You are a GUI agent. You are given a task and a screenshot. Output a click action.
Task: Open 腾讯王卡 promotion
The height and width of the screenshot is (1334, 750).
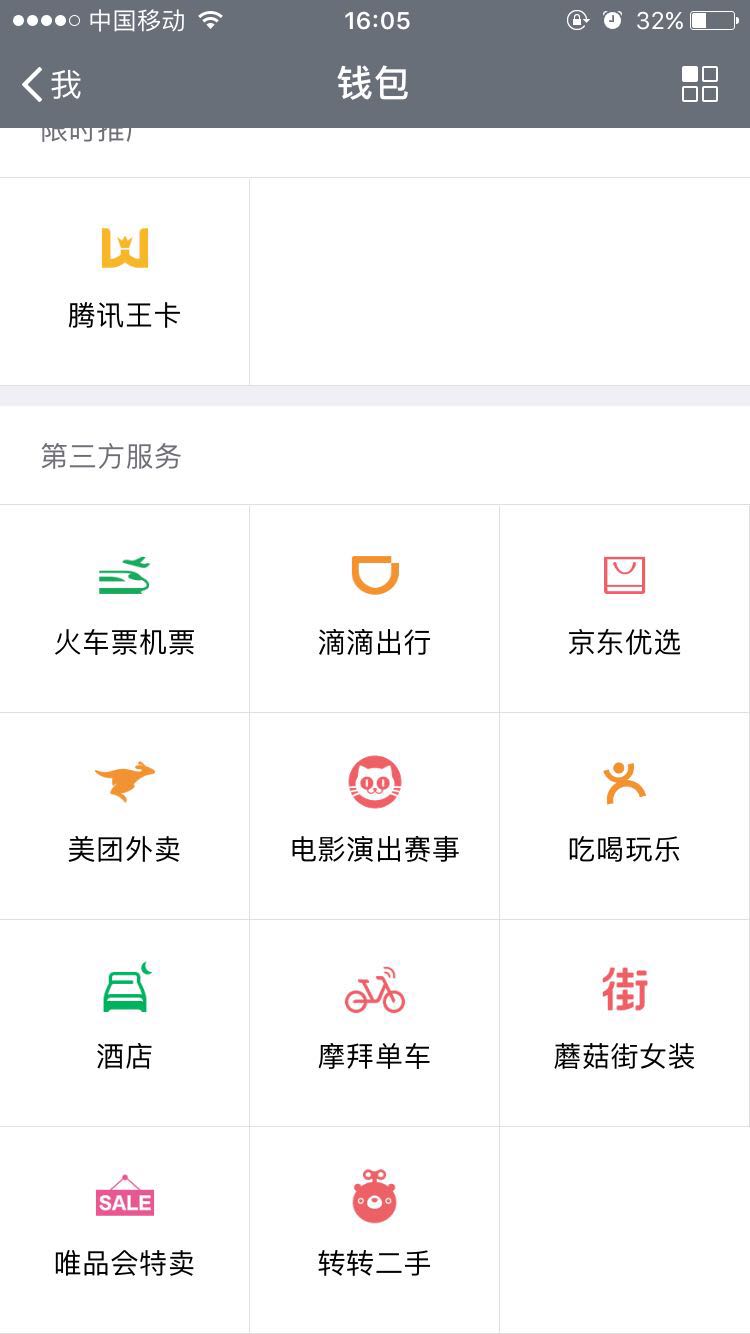coord(125,281)
